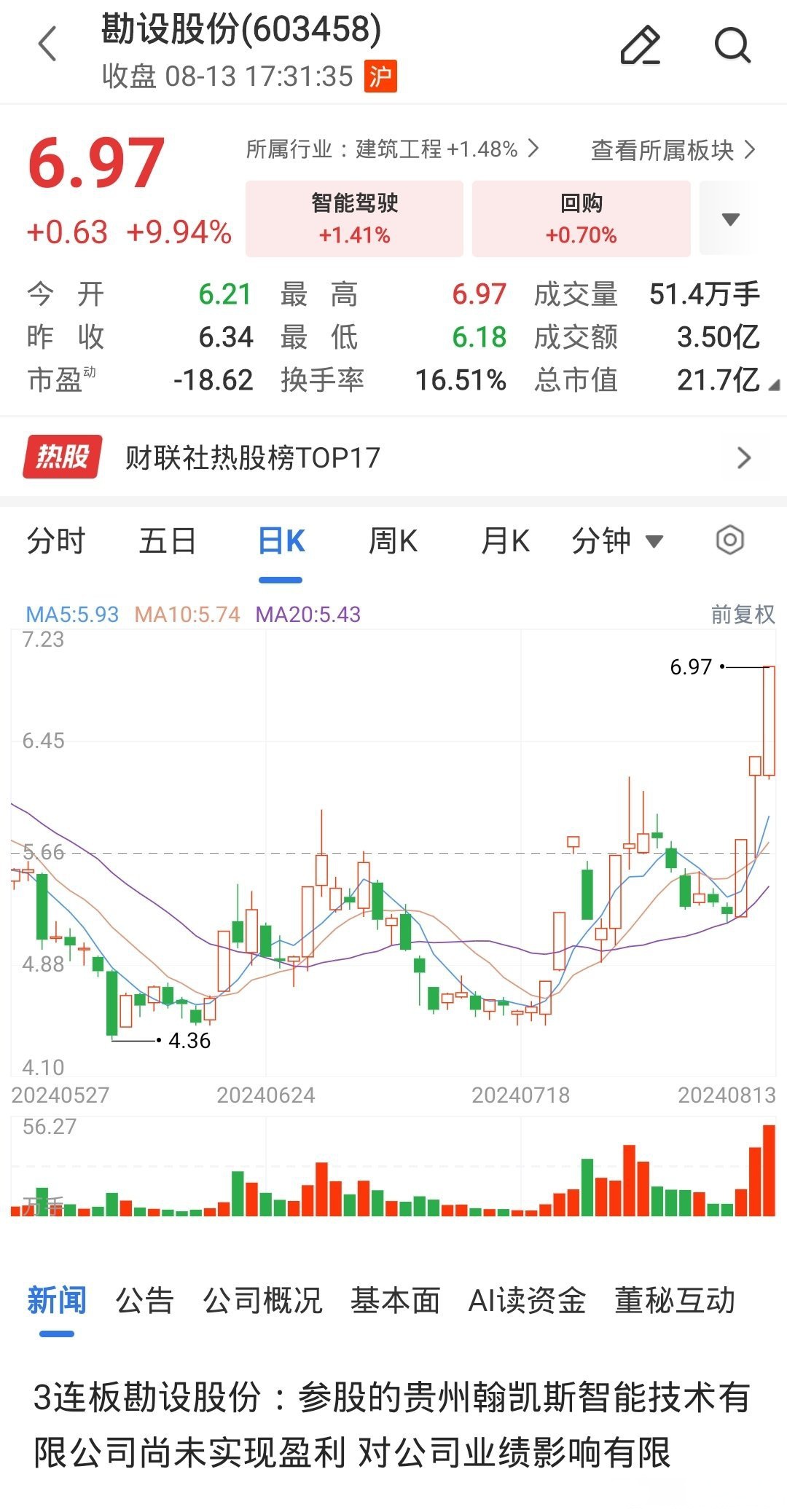Click the chart settings target icon

click(x=731, y=540)
